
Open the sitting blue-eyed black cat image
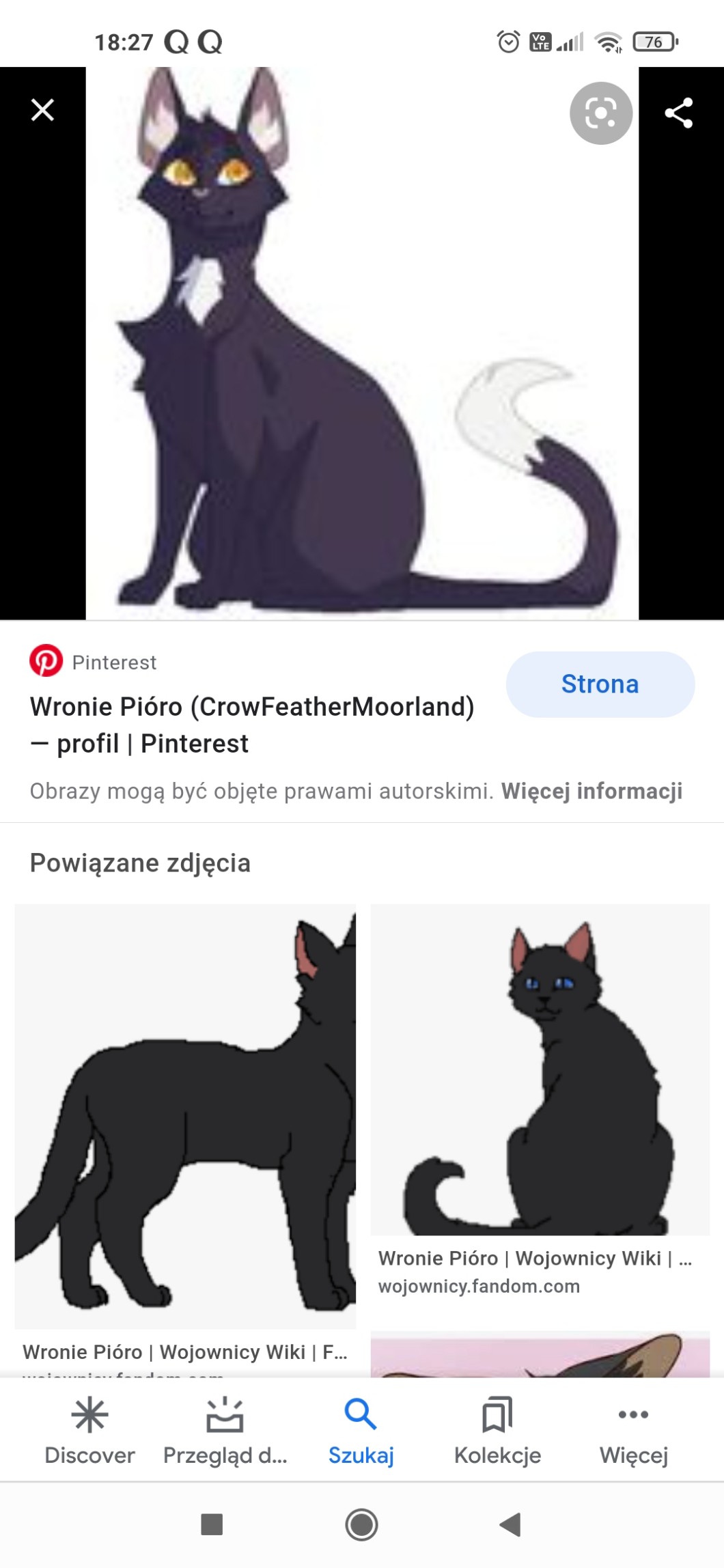coord(540,1069)
